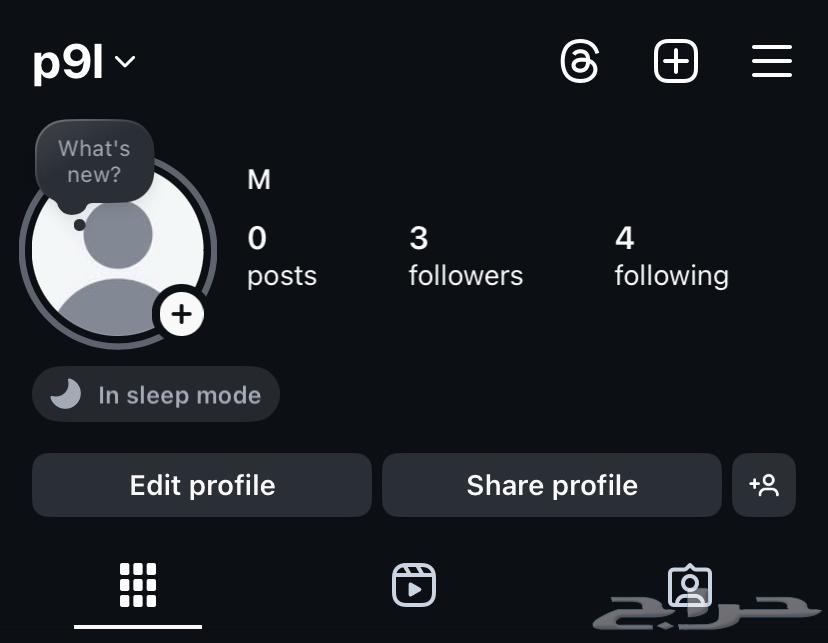Switch to the tagged photos tab

click(689, 585)
